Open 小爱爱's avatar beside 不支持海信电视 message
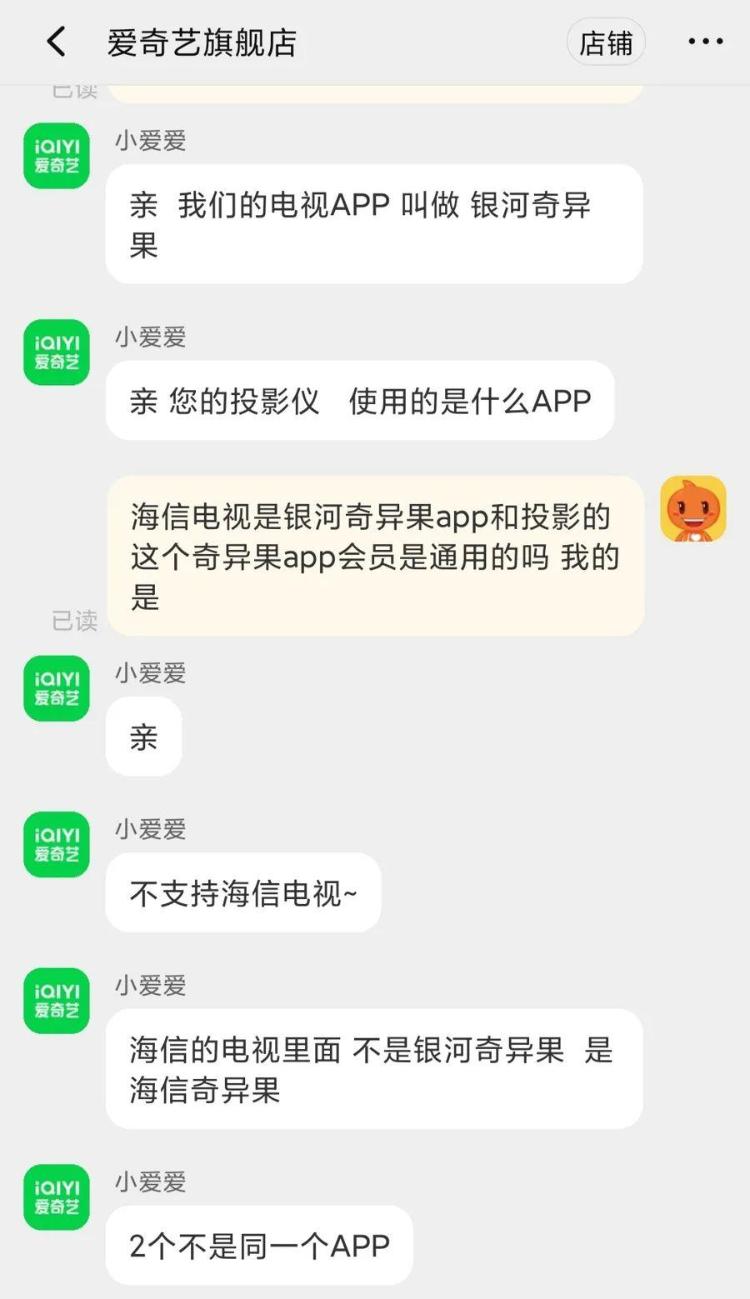 [57, 845]
